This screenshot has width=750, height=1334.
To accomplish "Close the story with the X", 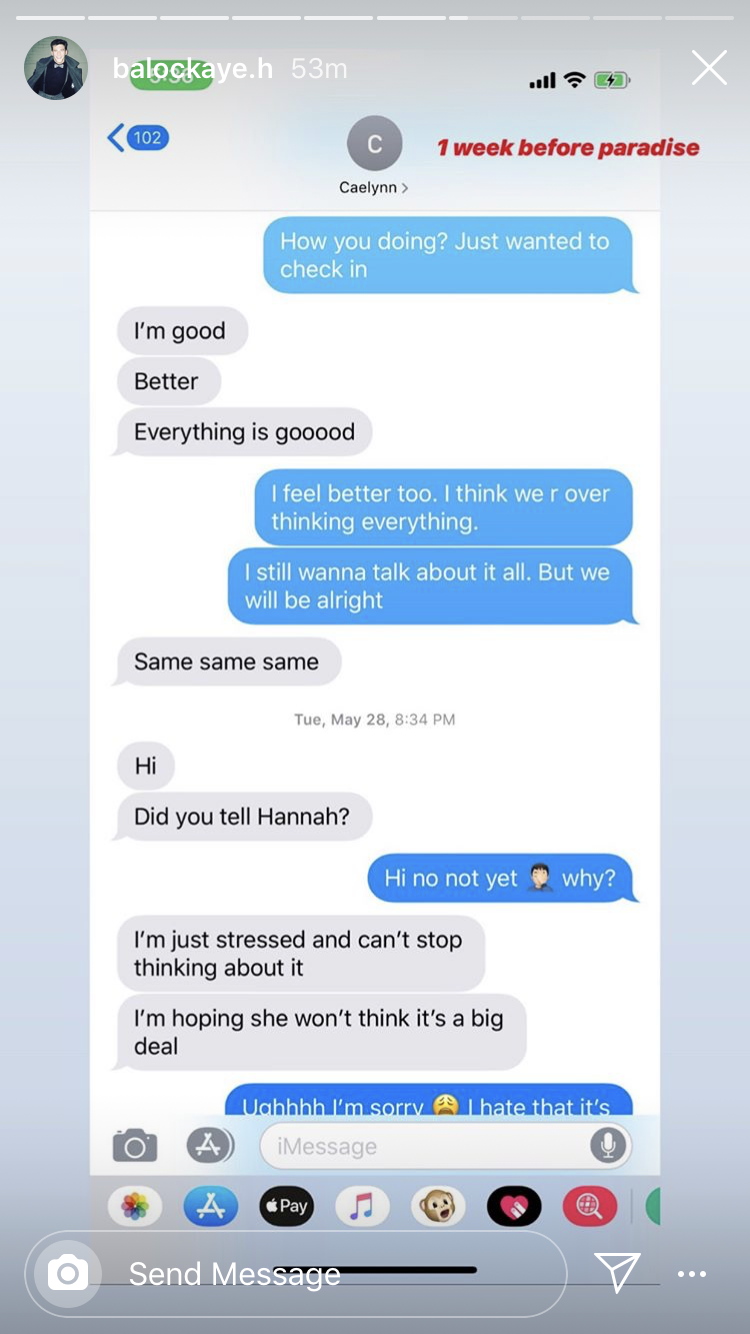I will 709,68.
